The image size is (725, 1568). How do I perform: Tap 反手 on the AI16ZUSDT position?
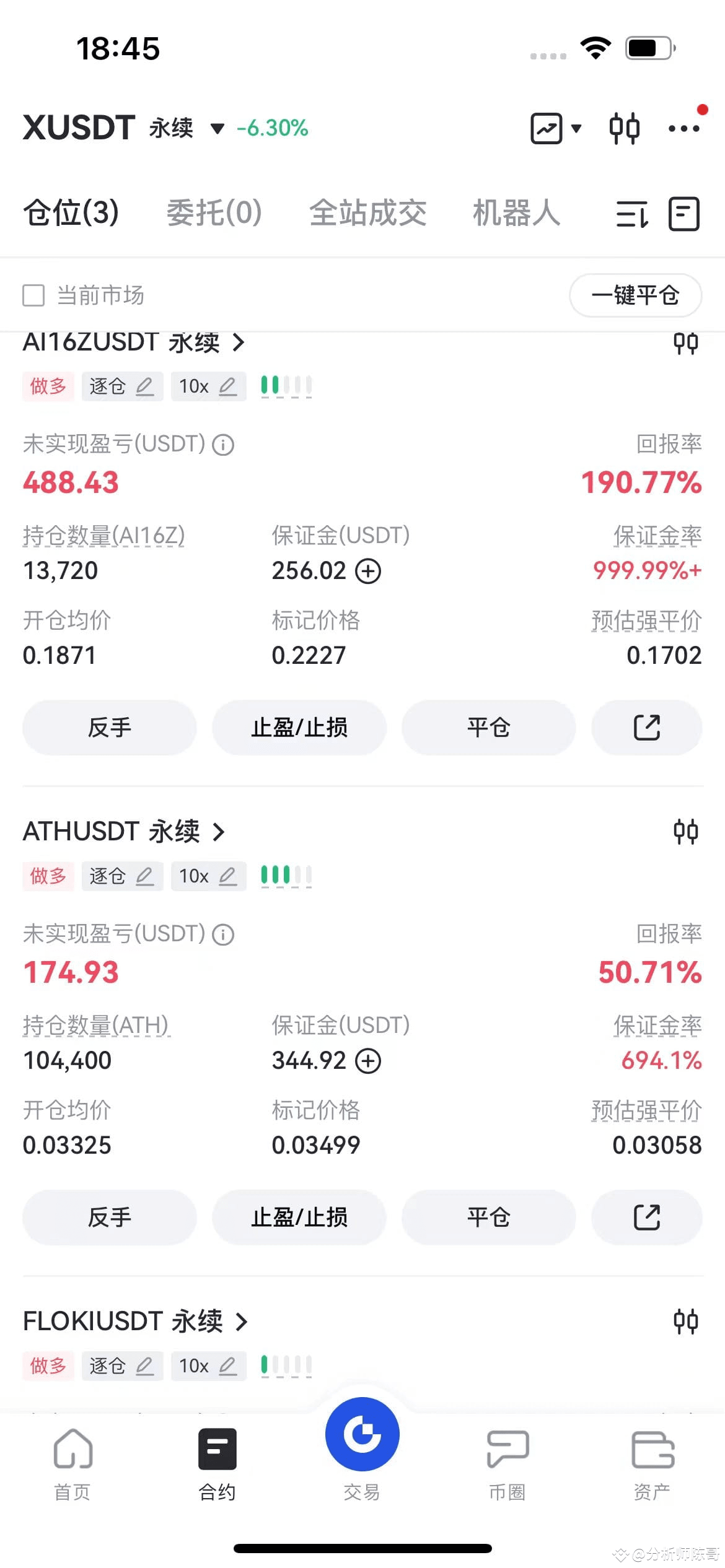click(x=110, y=728)
